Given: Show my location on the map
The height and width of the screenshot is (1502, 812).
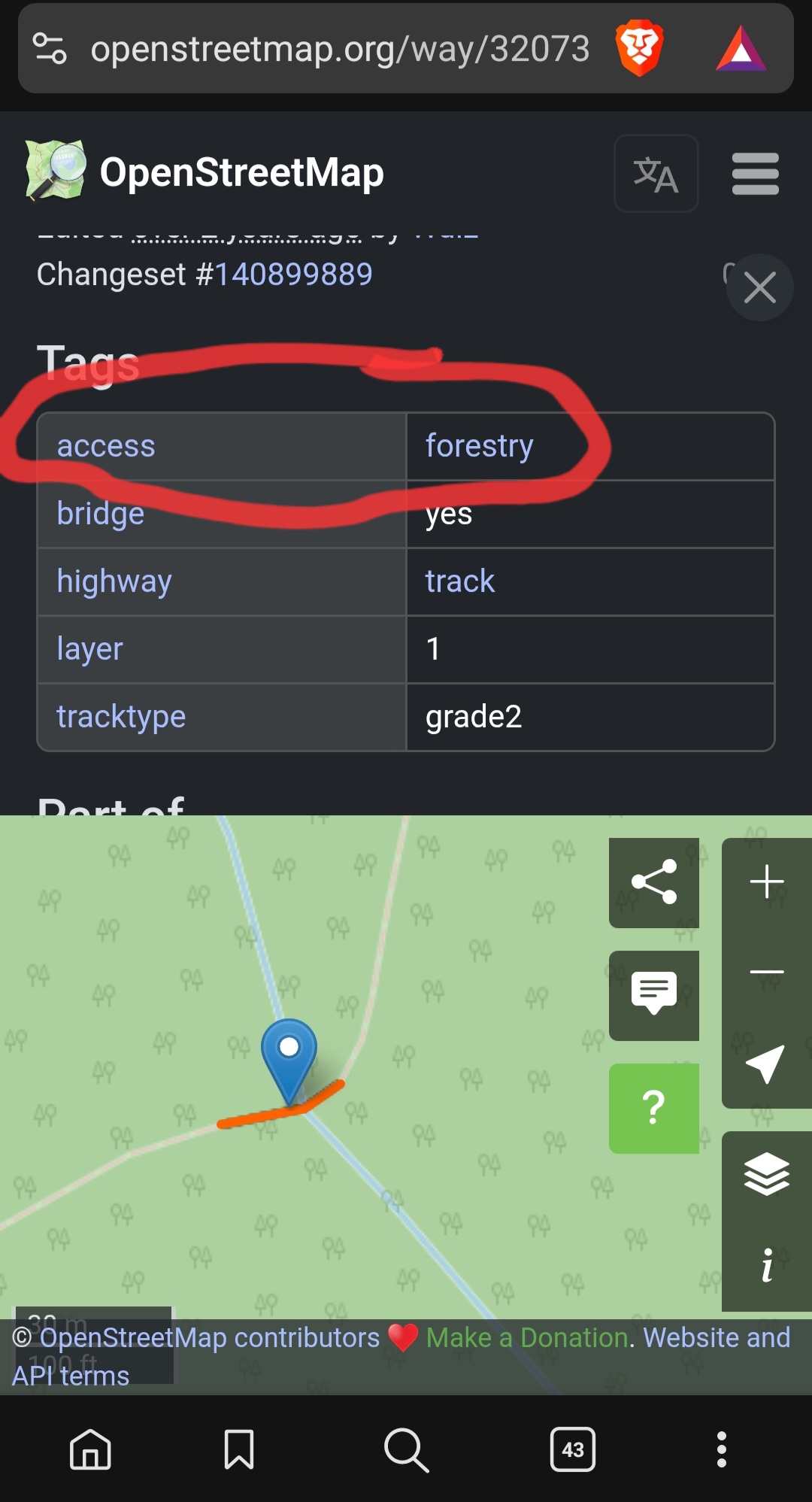Looking at the screenshot, I should click(767, 1063).
